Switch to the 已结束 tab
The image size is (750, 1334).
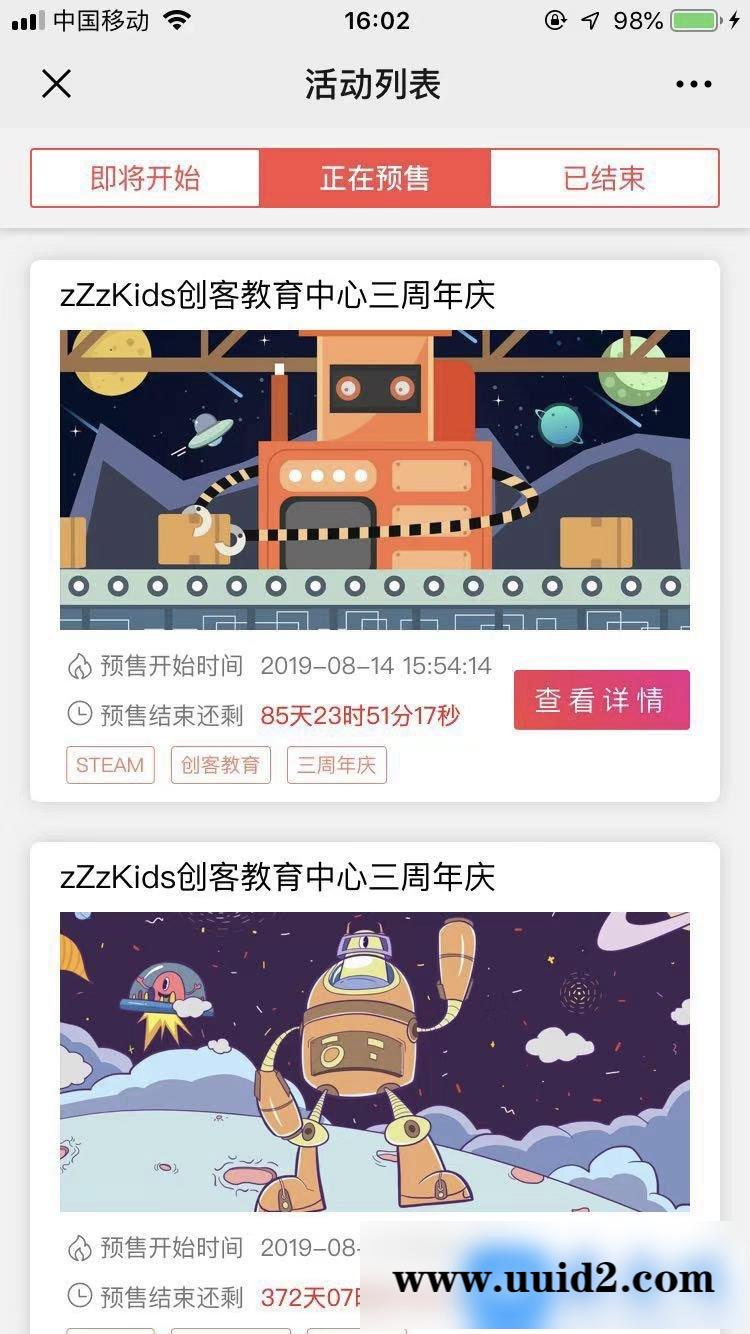tap(605, 177)
